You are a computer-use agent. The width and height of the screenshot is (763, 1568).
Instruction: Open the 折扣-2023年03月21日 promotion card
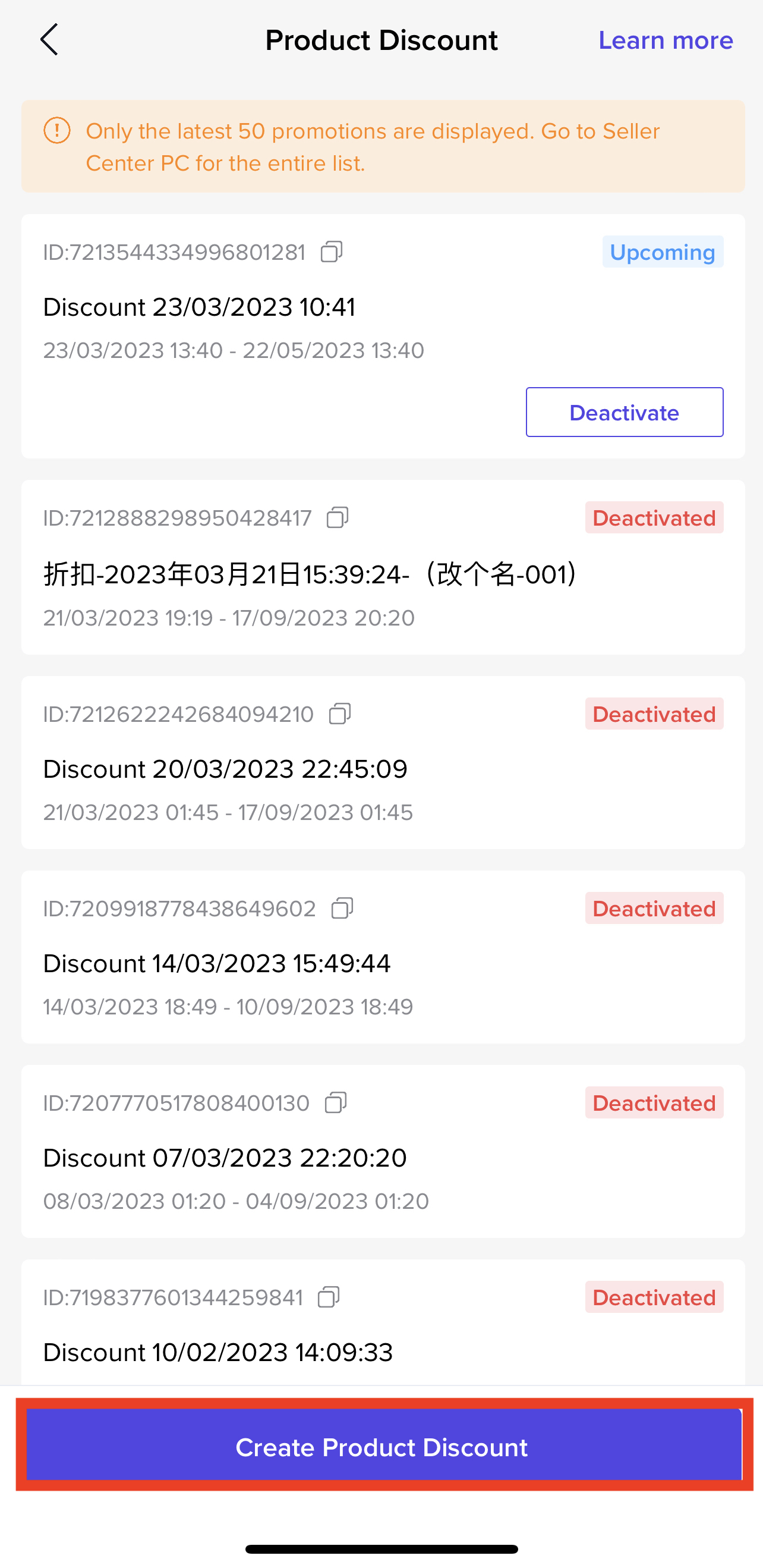coord(310,574)
